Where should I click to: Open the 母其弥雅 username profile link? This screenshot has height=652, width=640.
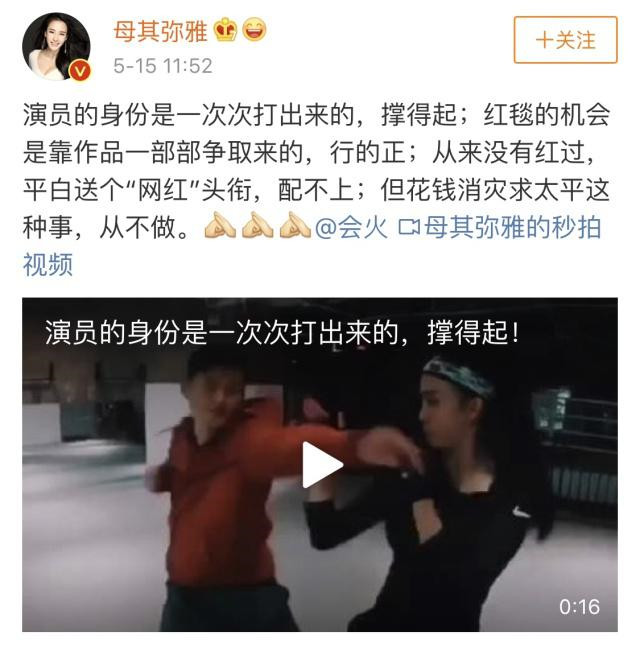160,31
